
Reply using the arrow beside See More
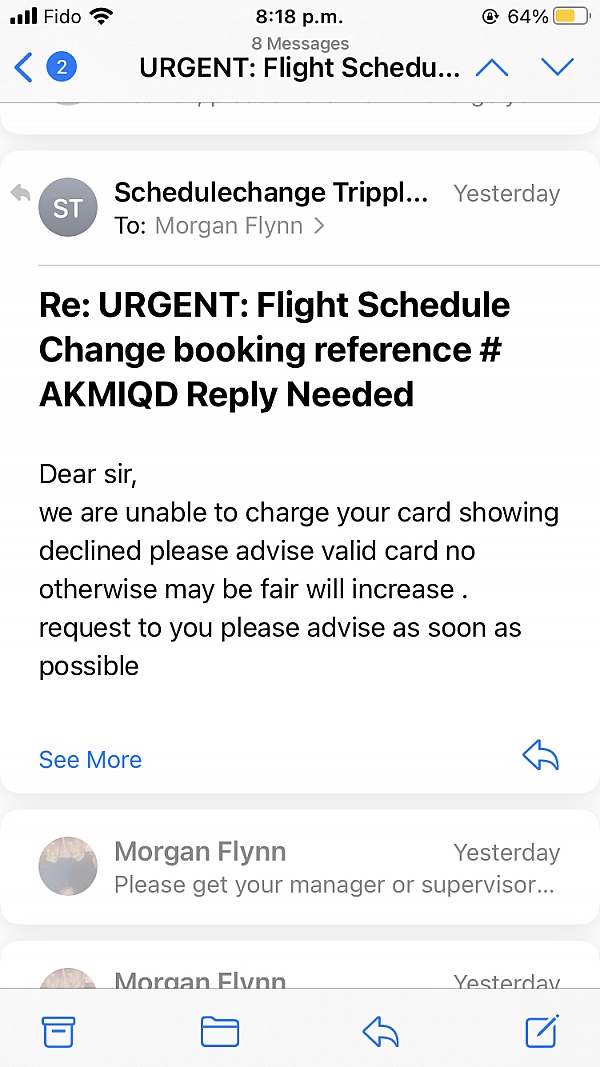pyautogui.click(x=541, y=755)
